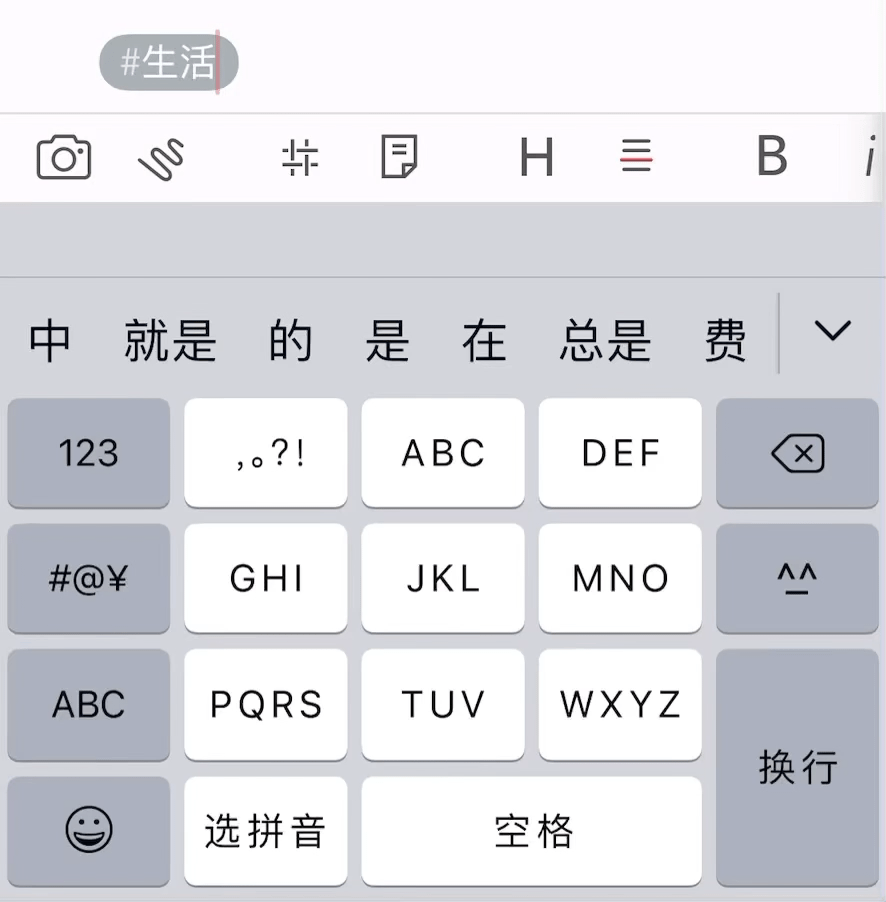The image size is (886, 902).
Task: Tap the 空格 space bar
Action: coord(531,831)
